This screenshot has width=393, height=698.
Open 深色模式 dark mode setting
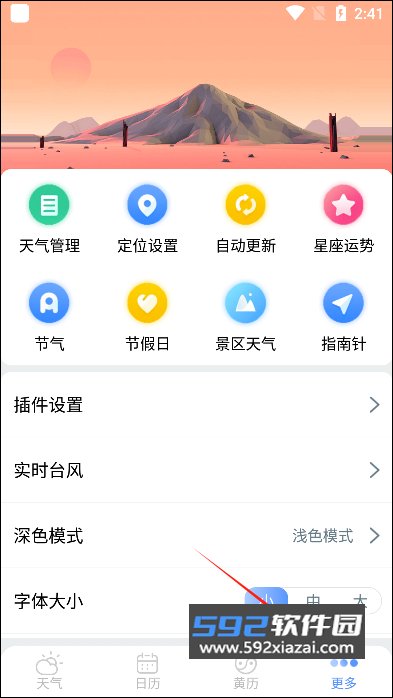196,536
